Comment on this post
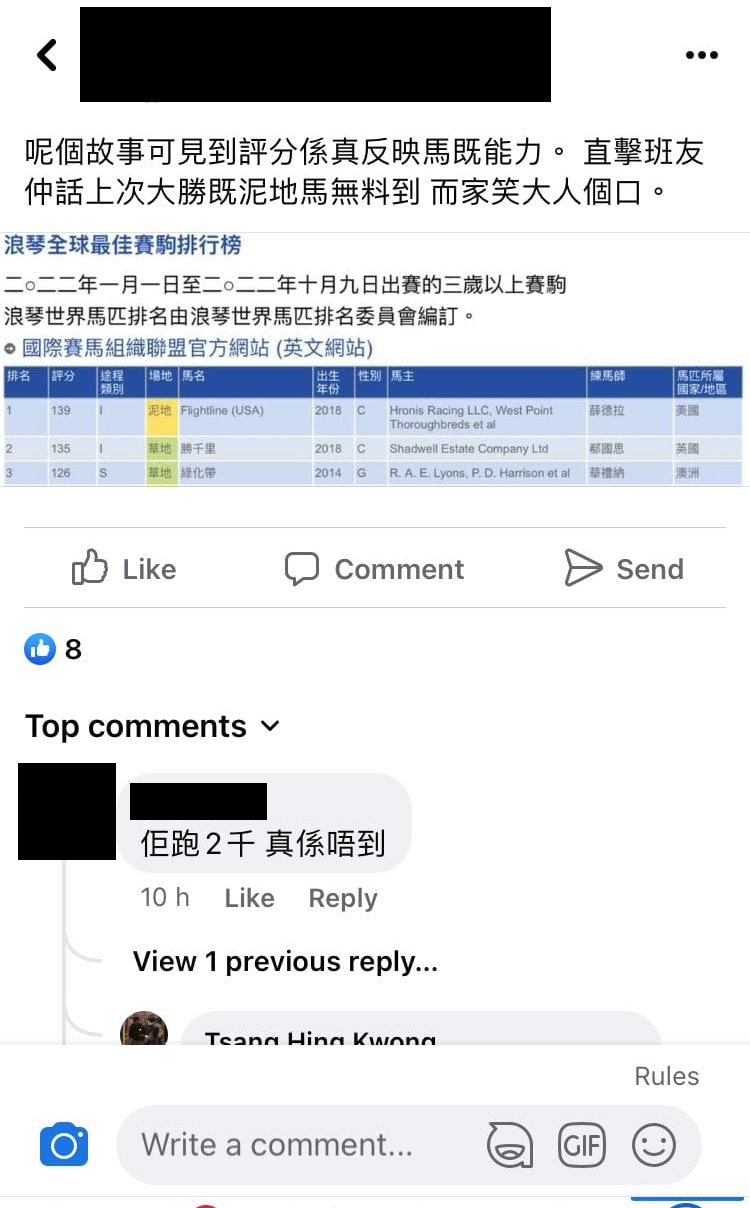This screenshot has width=750, height=1208. point(375,569)
